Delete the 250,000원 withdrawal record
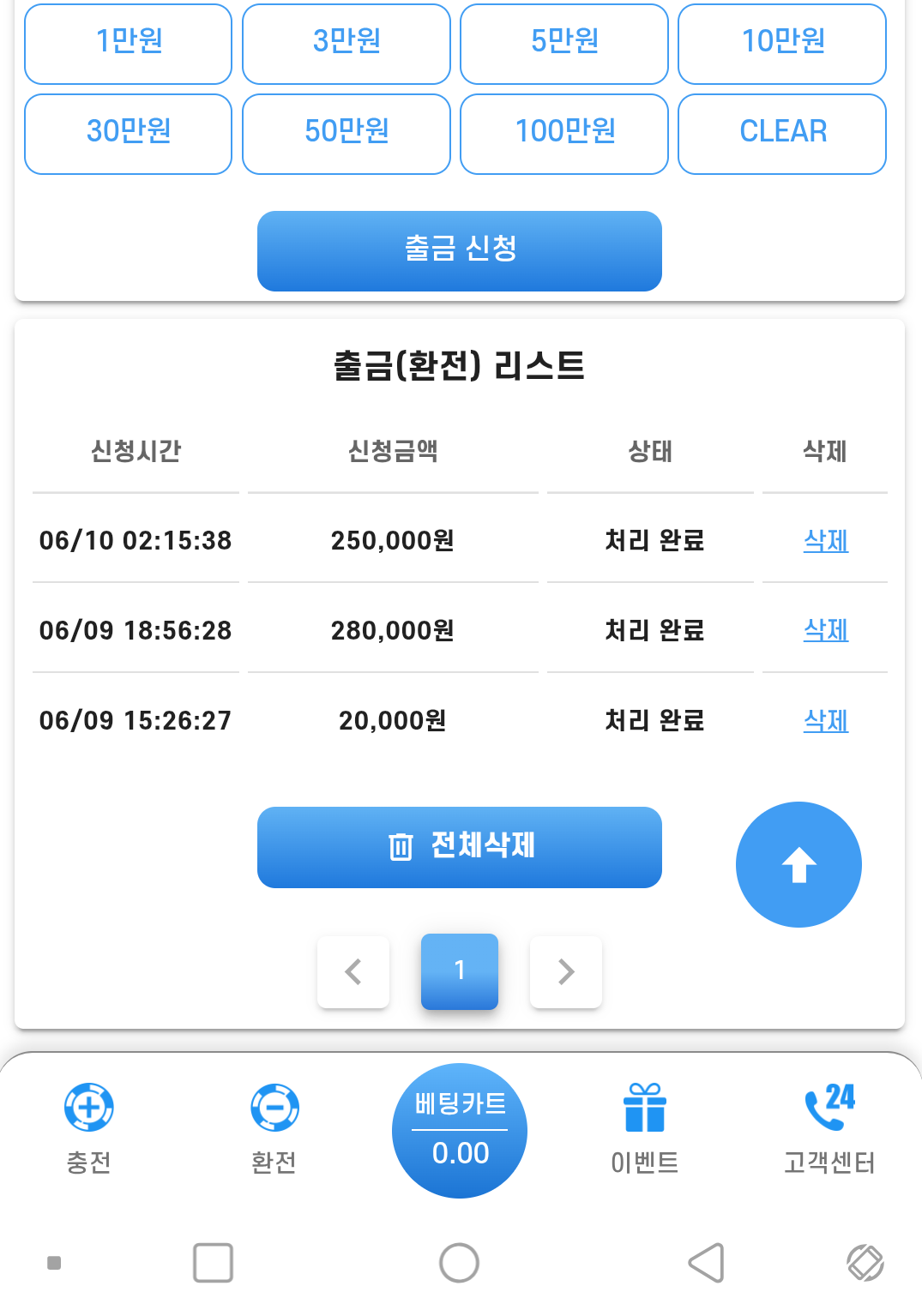922x1316 pixels. [x=825, y=541]
